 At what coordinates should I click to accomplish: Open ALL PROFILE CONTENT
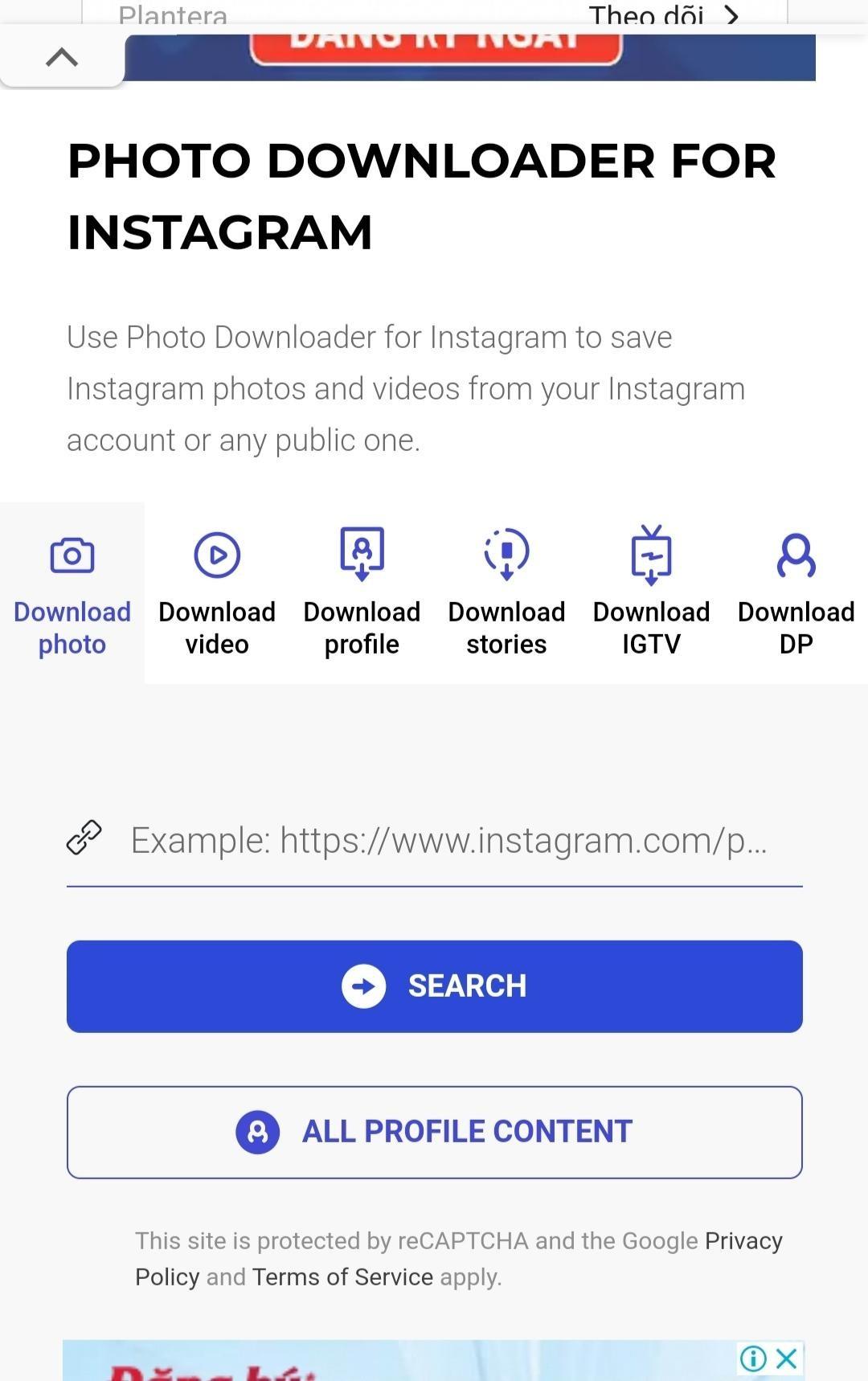click(434, 1132)
